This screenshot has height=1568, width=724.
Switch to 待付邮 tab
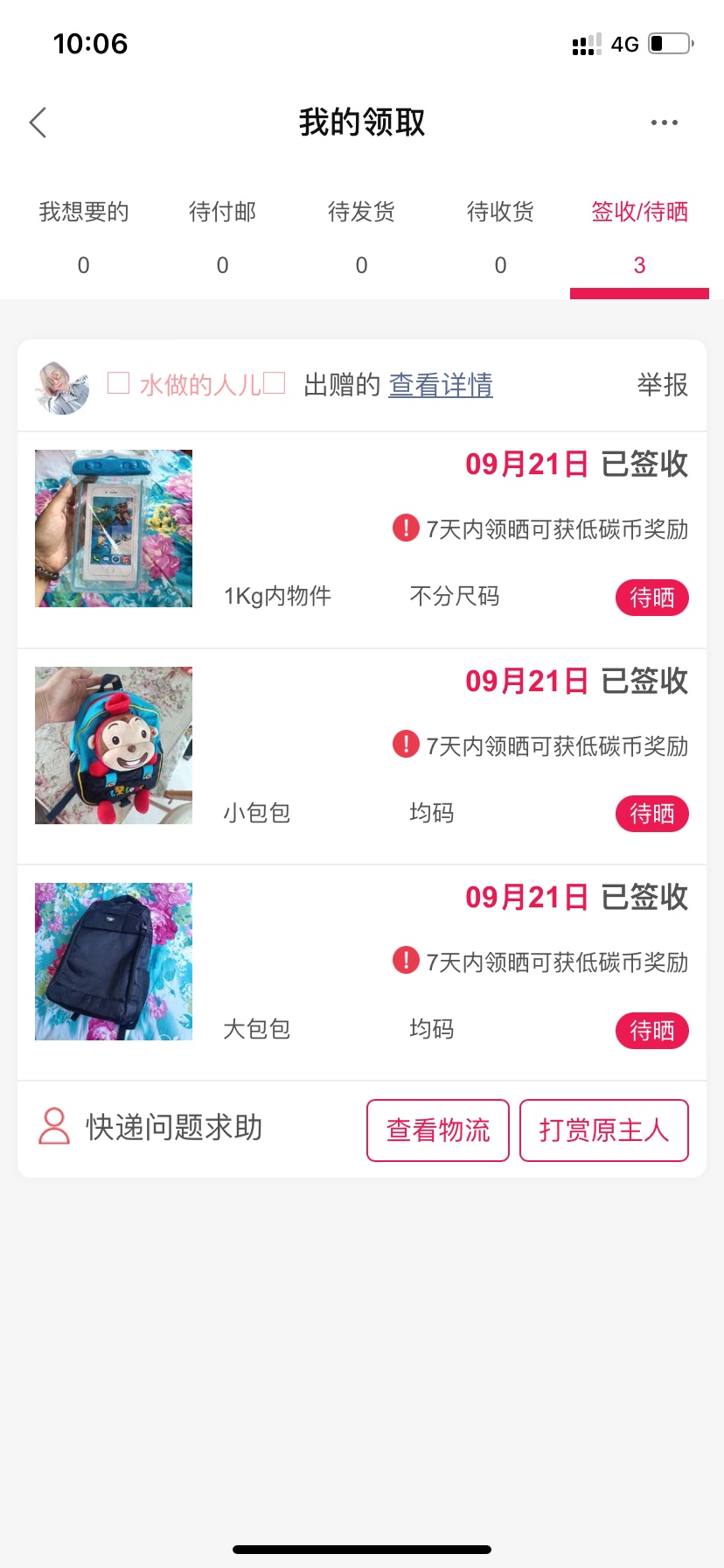222,234
